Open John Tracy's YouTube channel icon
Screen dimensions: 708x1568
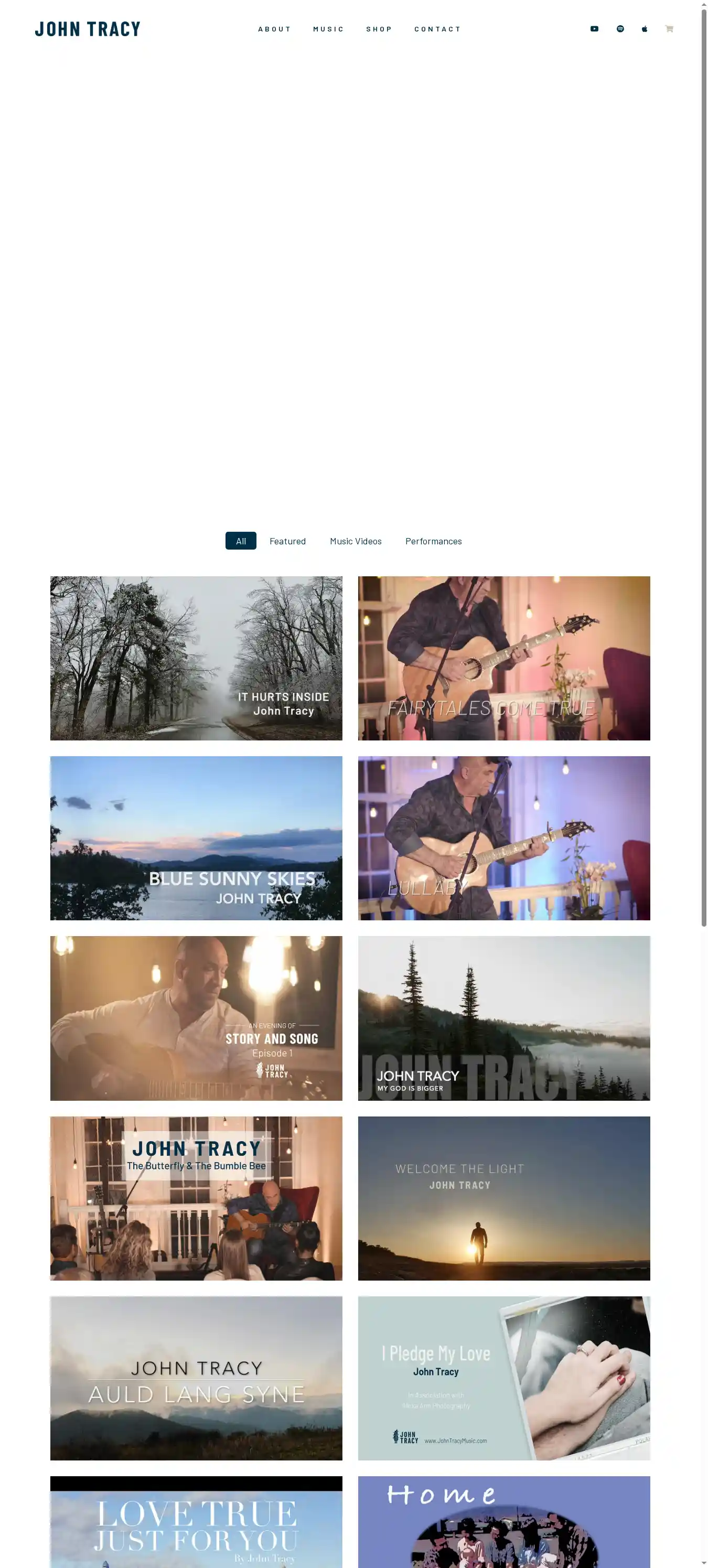tap(594, 29)
